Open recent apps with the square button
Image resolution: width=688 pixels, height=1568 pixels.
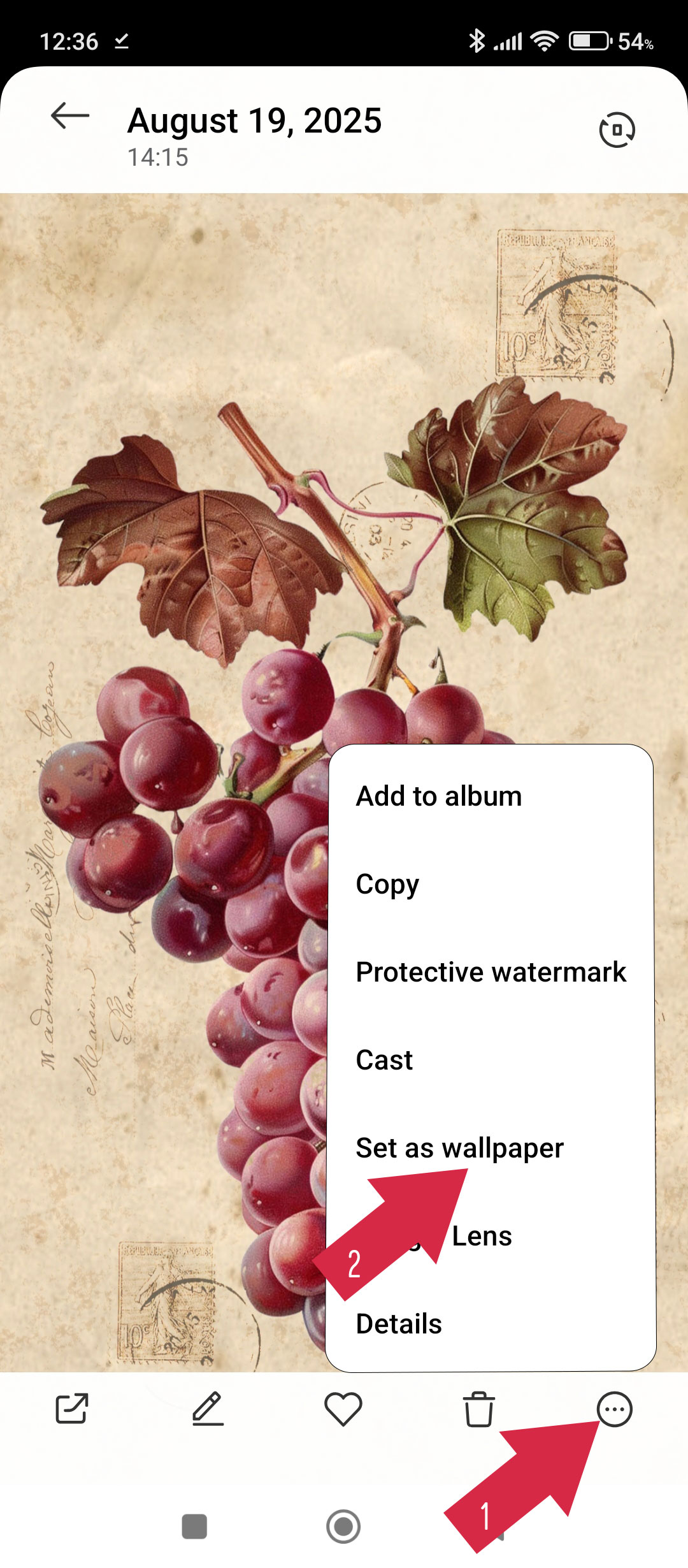click(x=194, y=1527)
